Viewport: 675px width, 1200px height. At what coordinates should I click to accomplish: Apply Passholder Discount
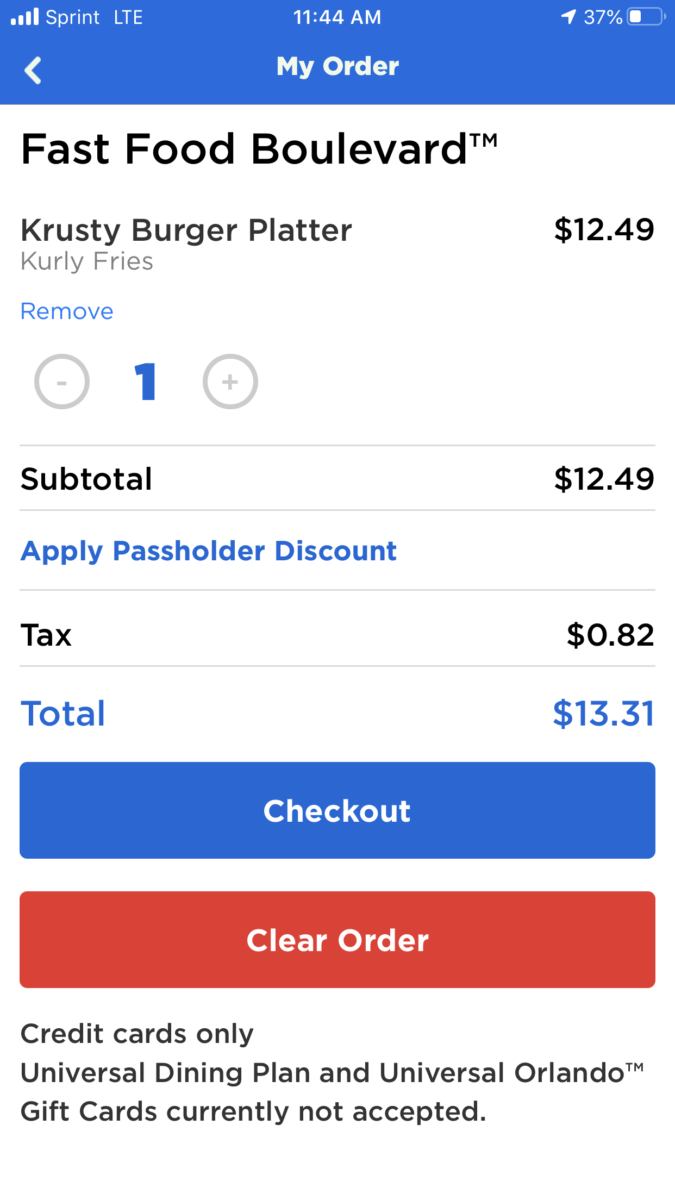coord(209,551)
